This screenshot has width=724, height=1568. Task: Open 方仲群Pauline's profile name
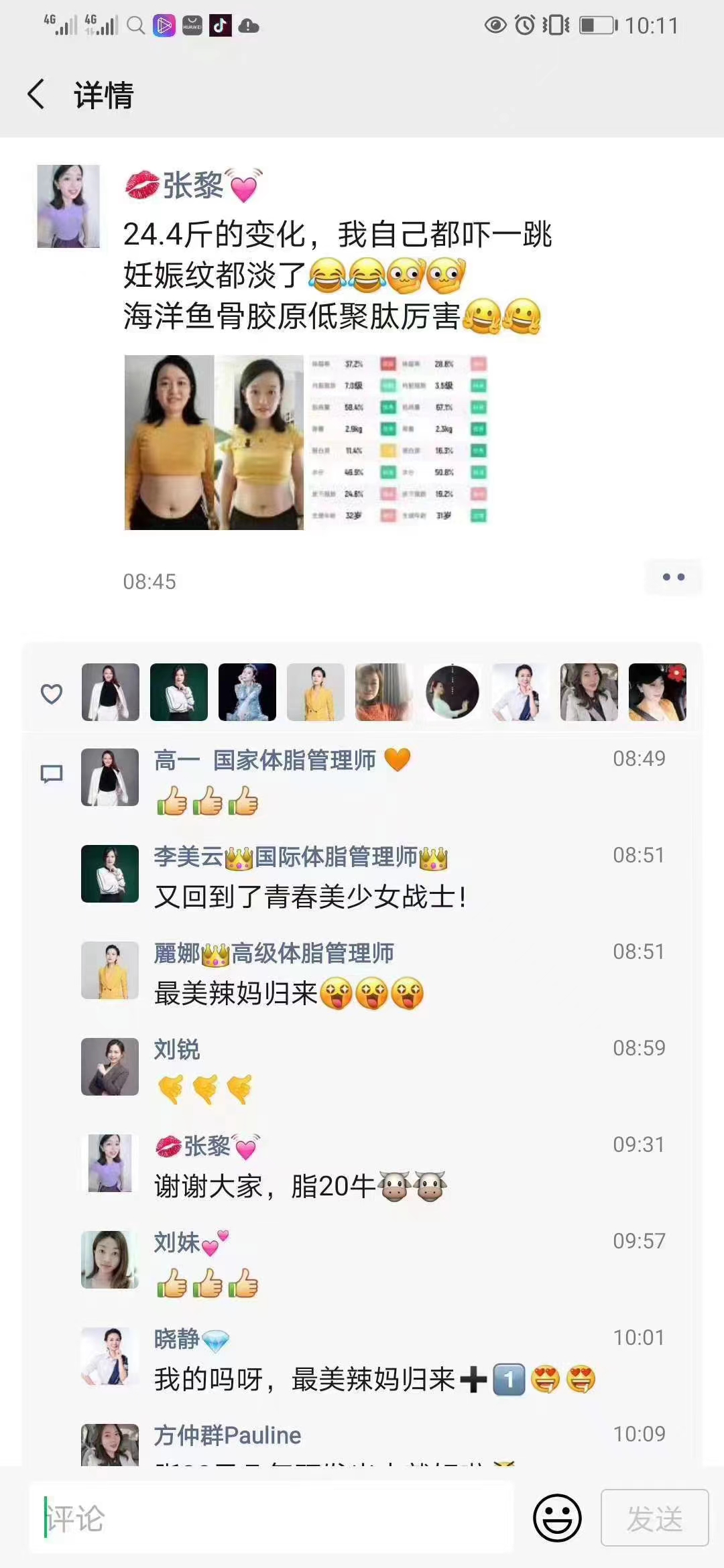click(x=227, y=1435)
